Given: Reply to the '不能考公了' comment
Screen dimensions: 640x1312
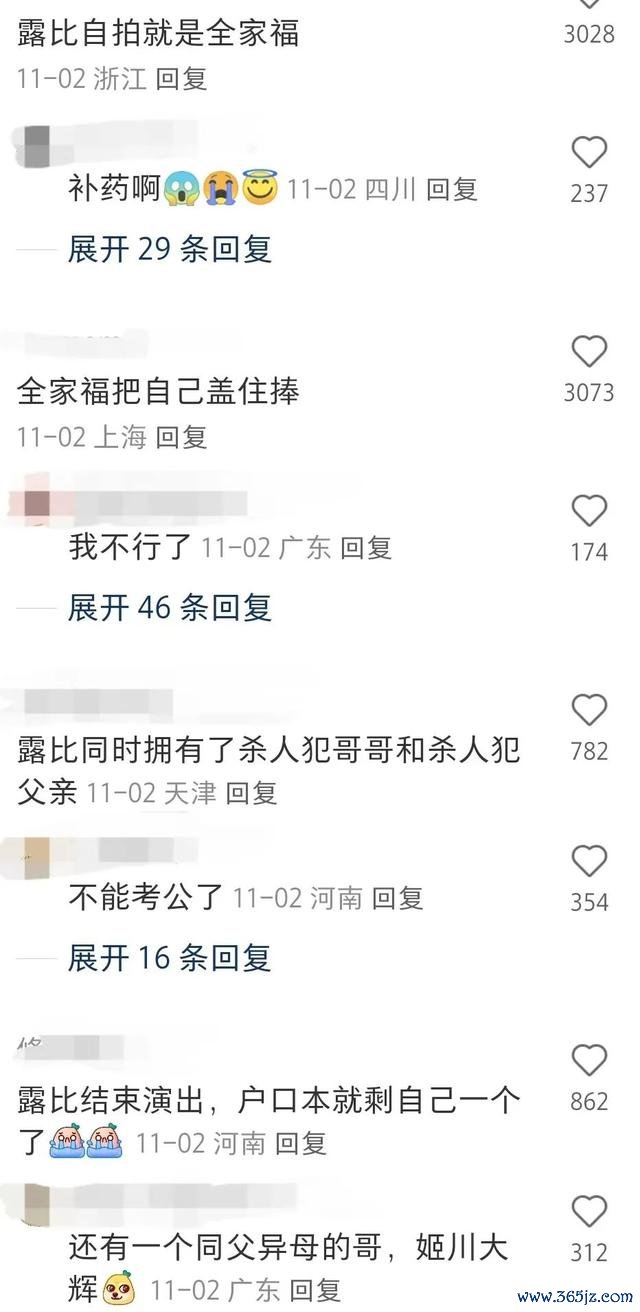Looking at the screenshot, I should pyautogui.click(x=398, y=898).
